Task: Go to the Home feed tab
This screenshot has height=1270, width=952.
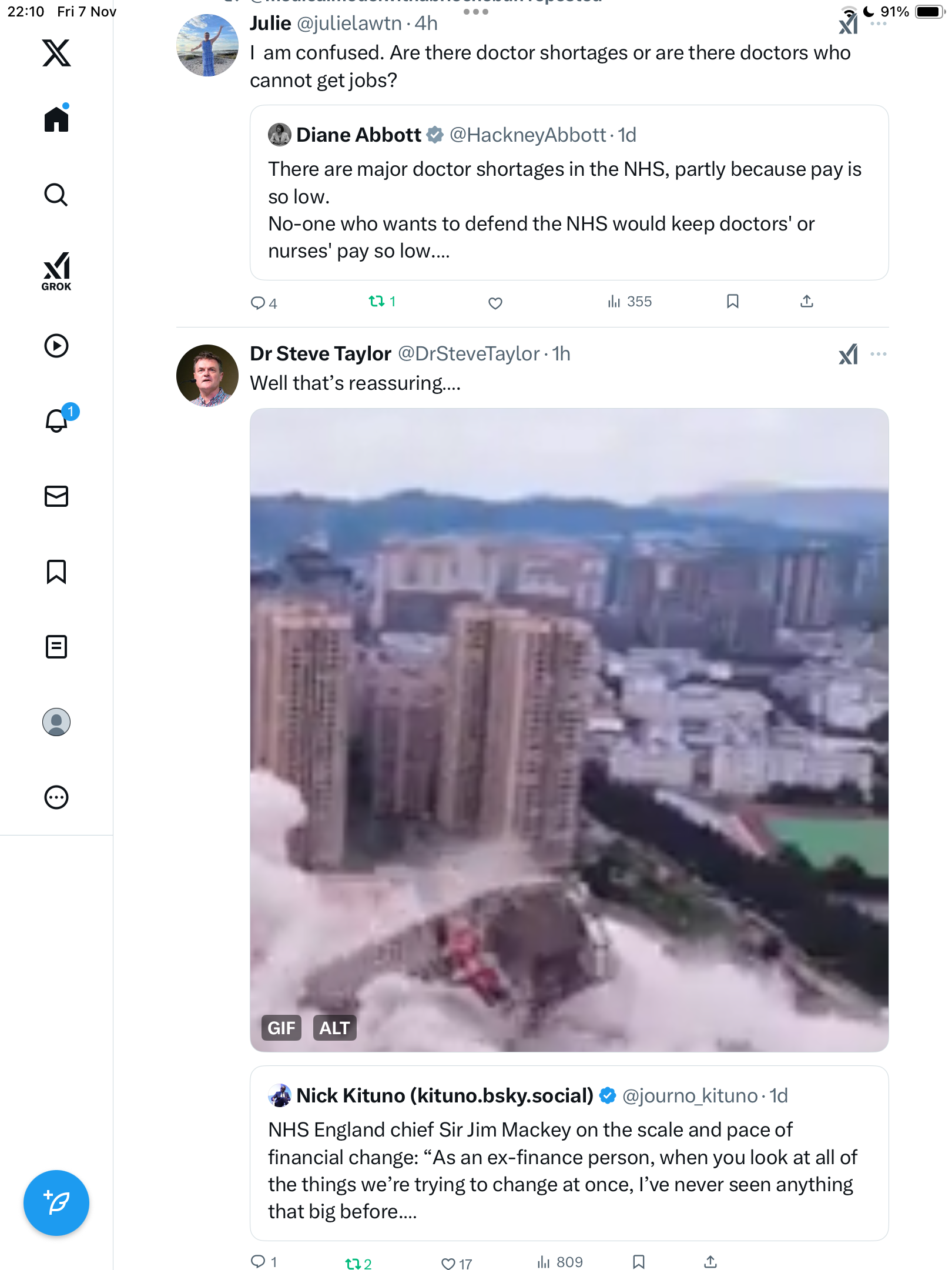Action: coord(56,119)
